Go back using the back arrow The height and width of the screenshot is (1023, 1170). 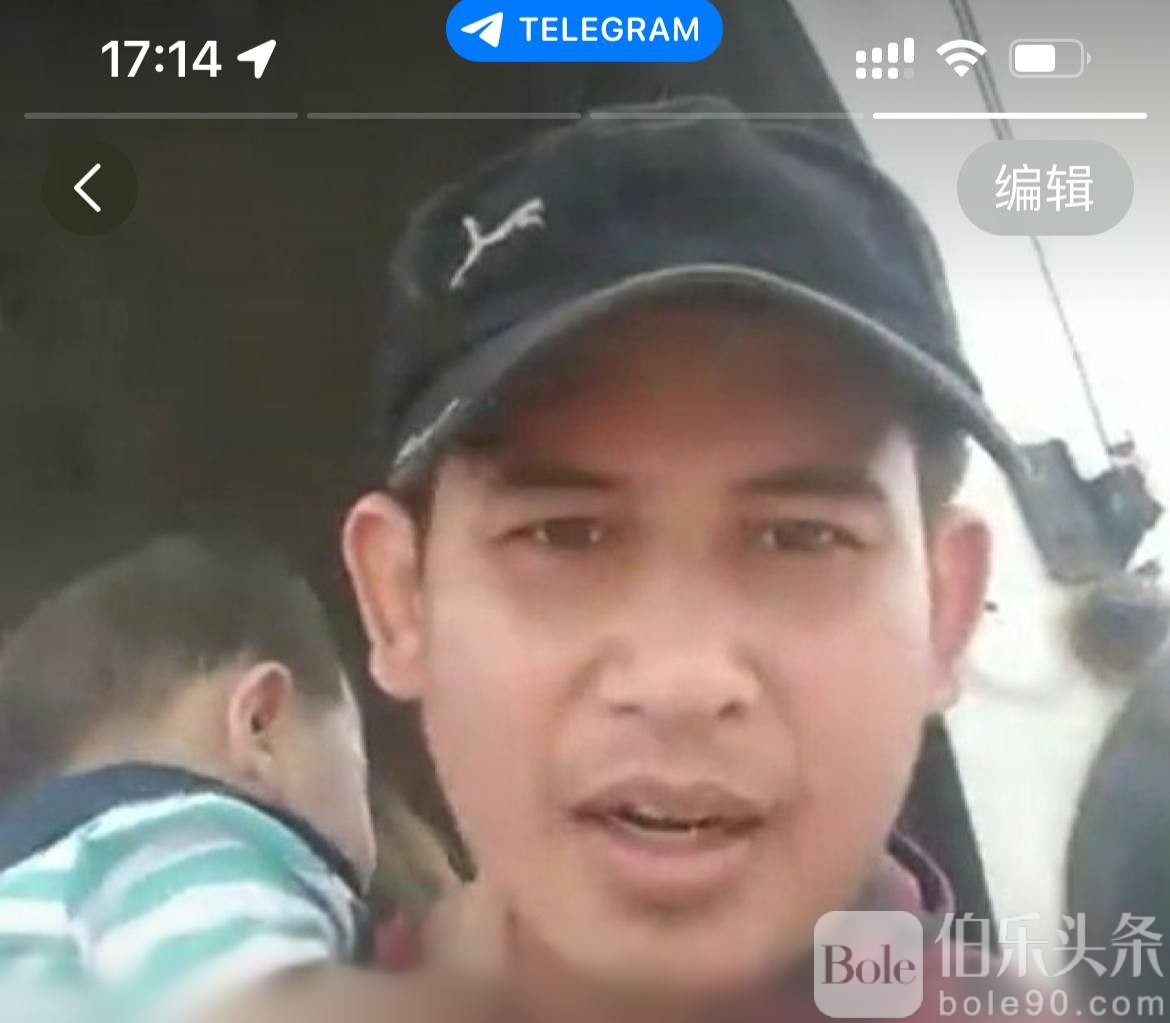tap(89, 188)
